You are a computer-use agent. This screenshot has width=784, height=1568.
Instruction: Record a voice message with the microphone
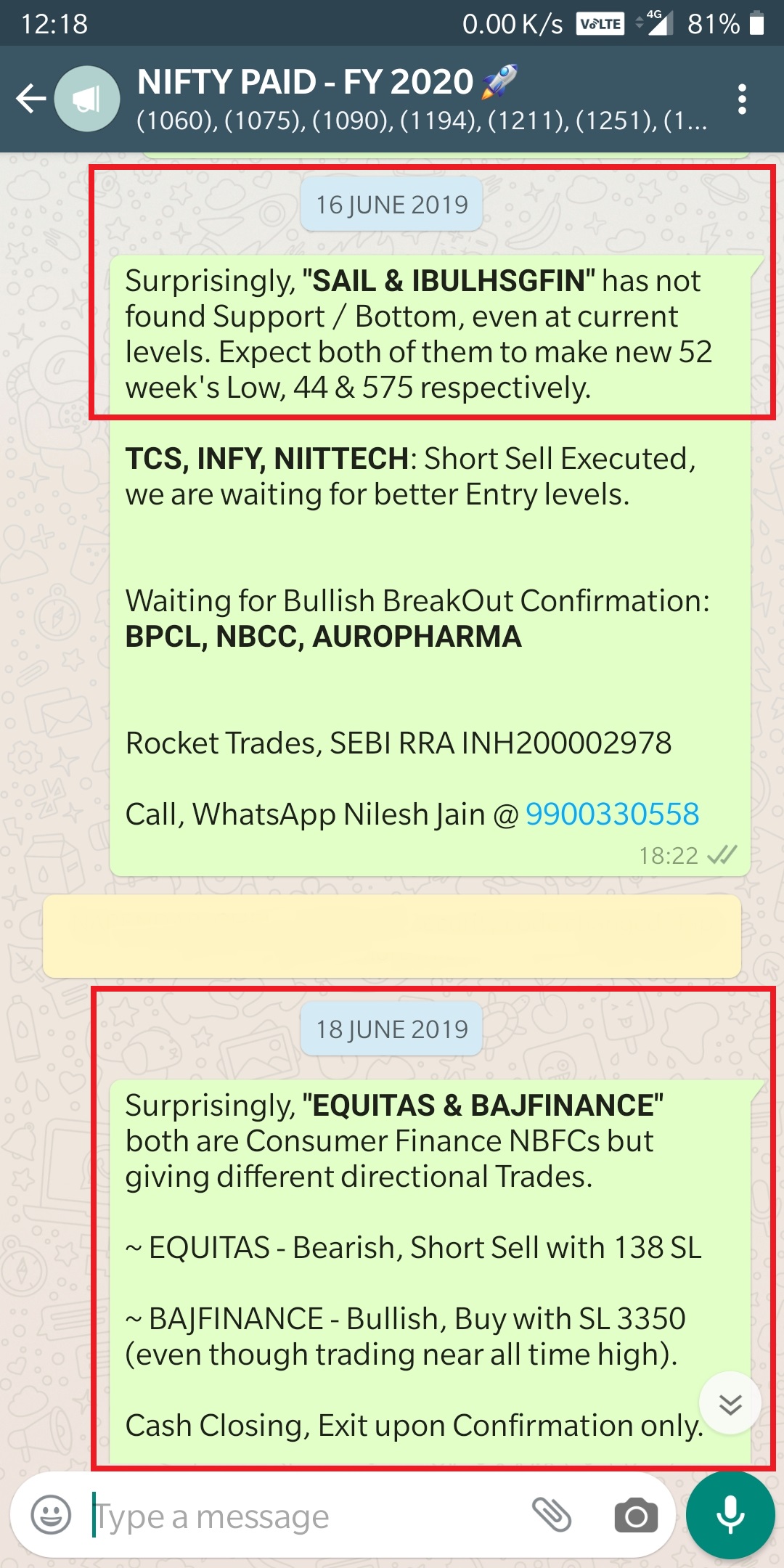pos(730,1515)
